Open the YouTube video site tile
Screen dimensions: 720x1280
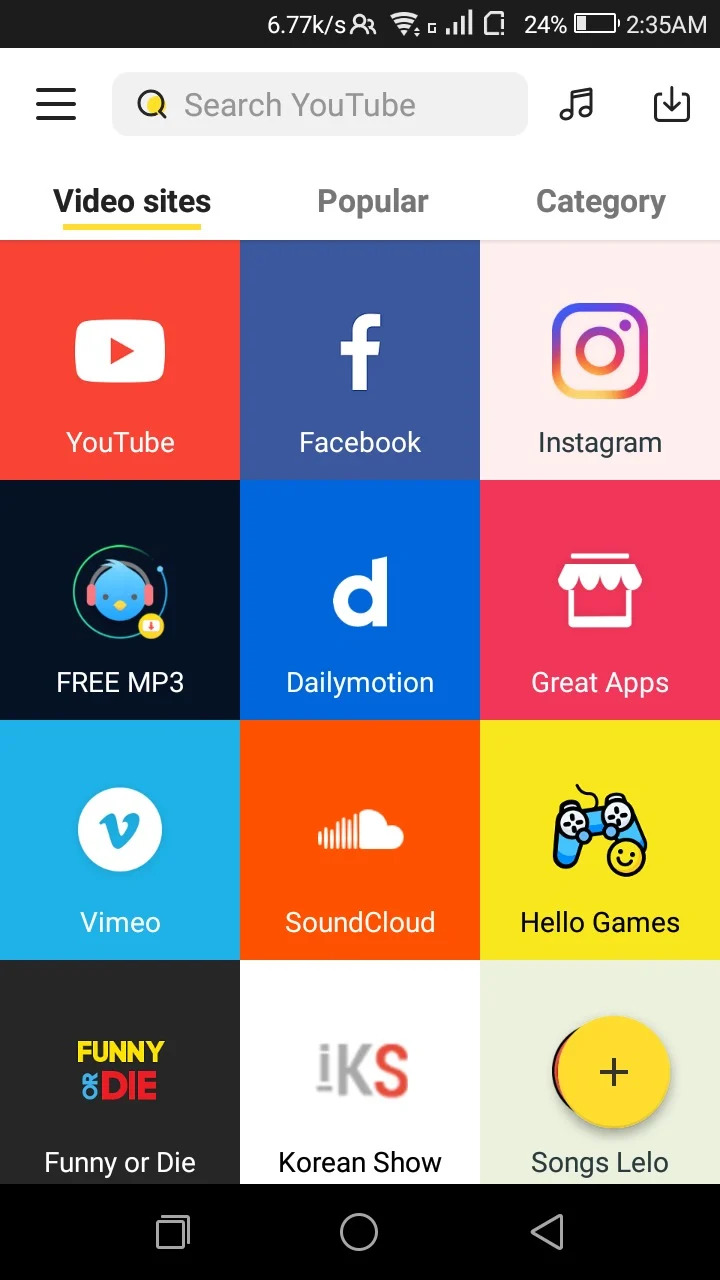coord(120,360)
